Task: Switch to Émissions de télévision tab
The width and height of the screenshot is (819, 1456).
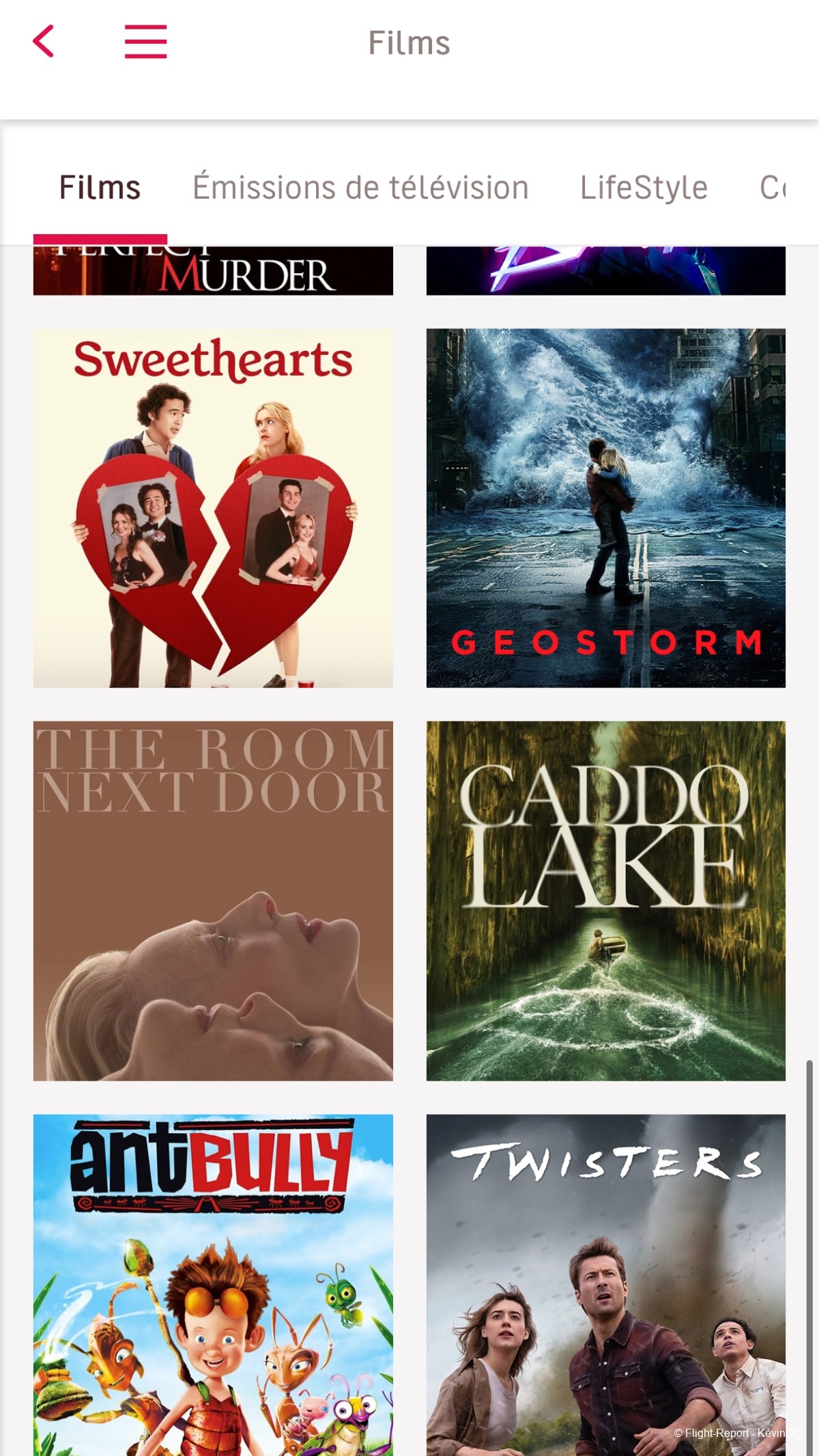Action: click(360, 188)
